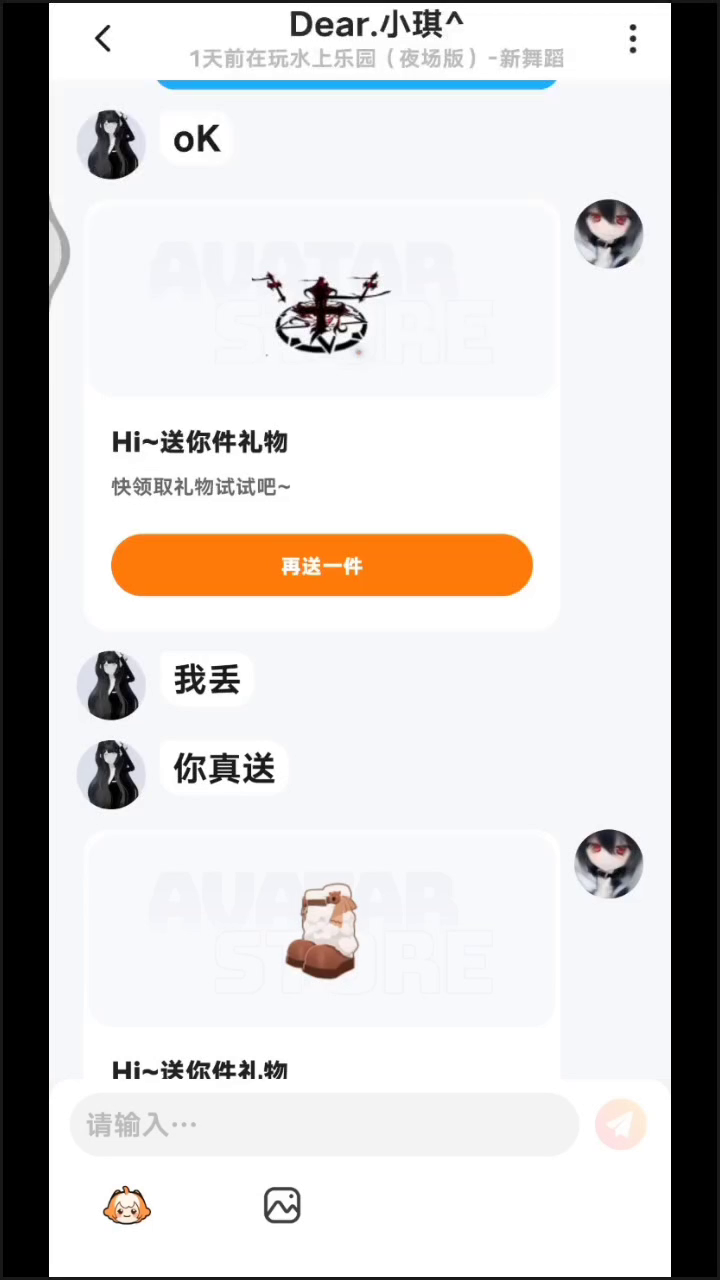Image resolution: width=720 pixels, height=1280 pixels.
Task: Attach a picture from gallery
Action: [282, 1206]
